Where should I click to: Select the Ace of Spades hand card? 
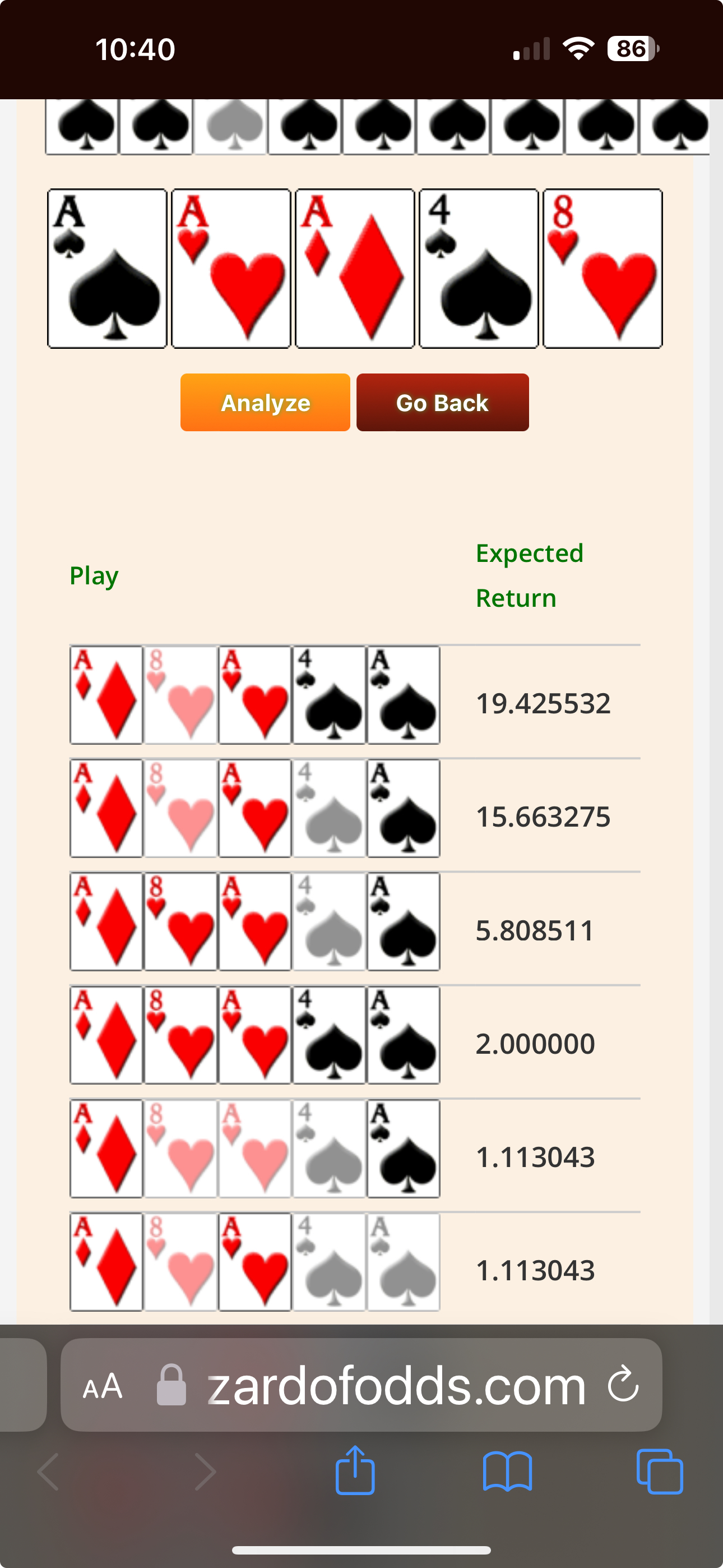coord(107,269)
